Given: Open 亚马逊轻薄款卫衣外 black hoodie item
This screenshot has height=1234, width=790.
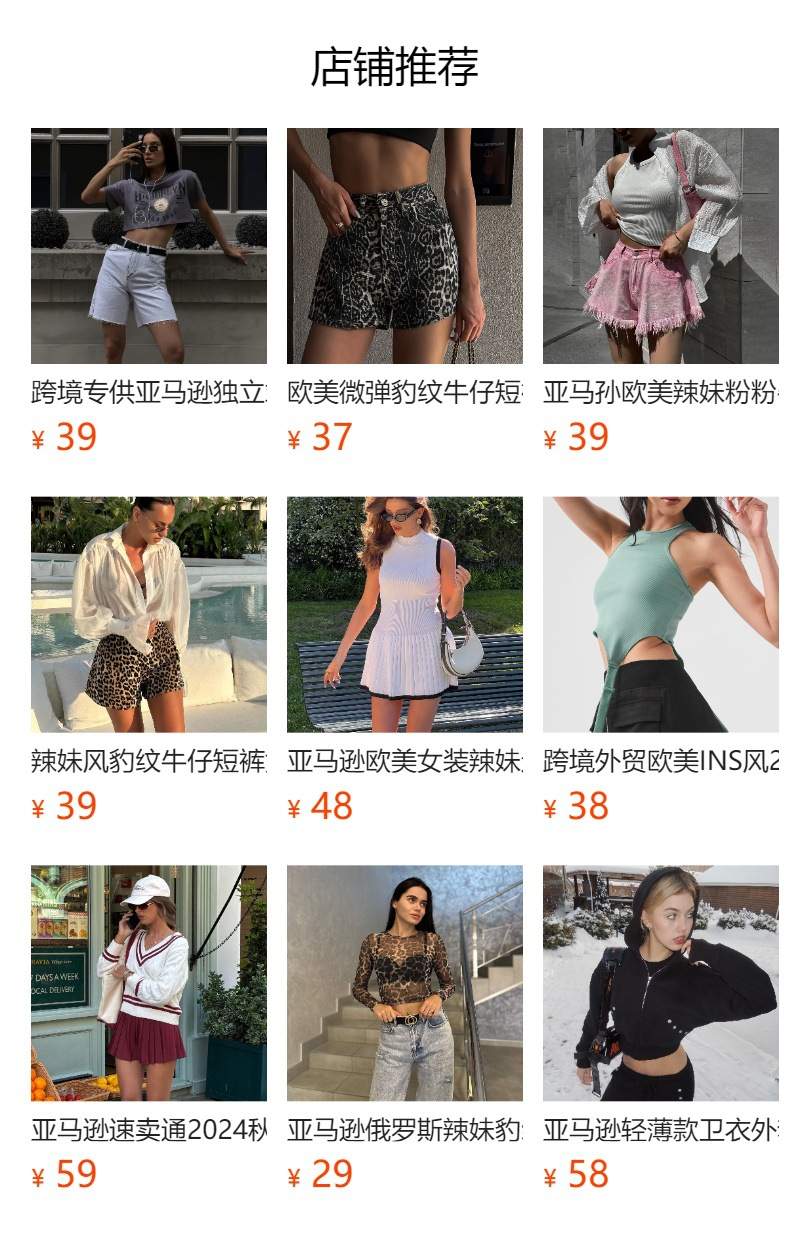Looking at the screenshot, I should [660, 982].
